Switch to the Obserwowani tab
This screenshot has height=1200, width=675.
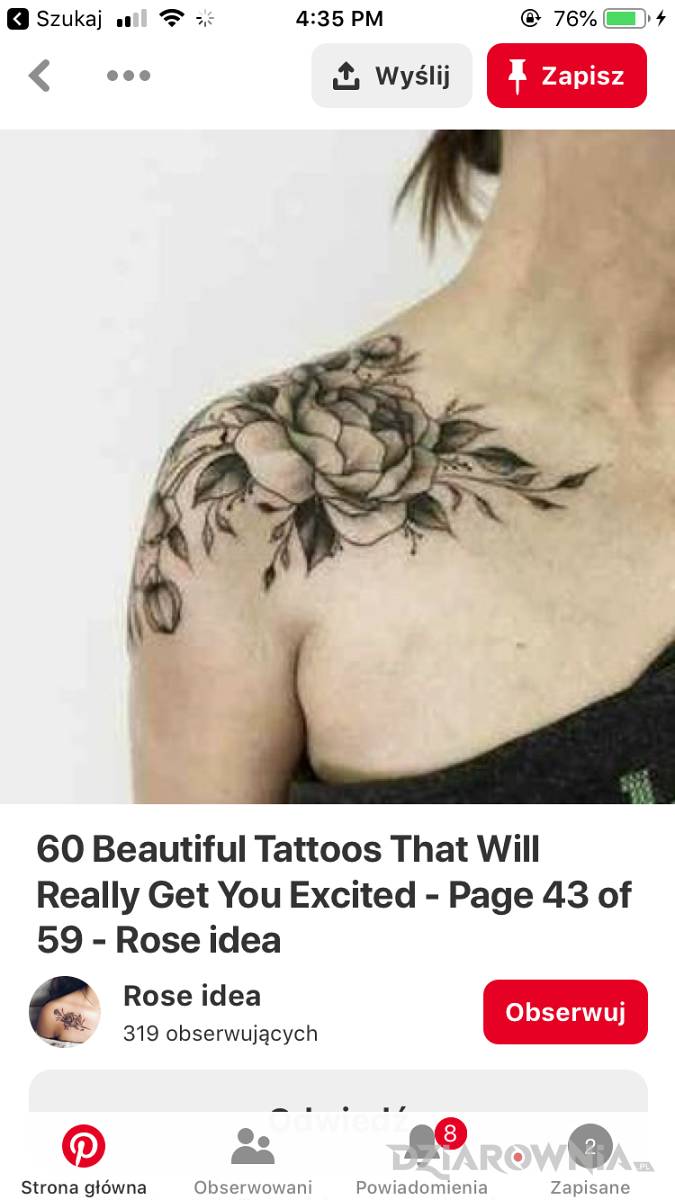(x=253, y=1160)
